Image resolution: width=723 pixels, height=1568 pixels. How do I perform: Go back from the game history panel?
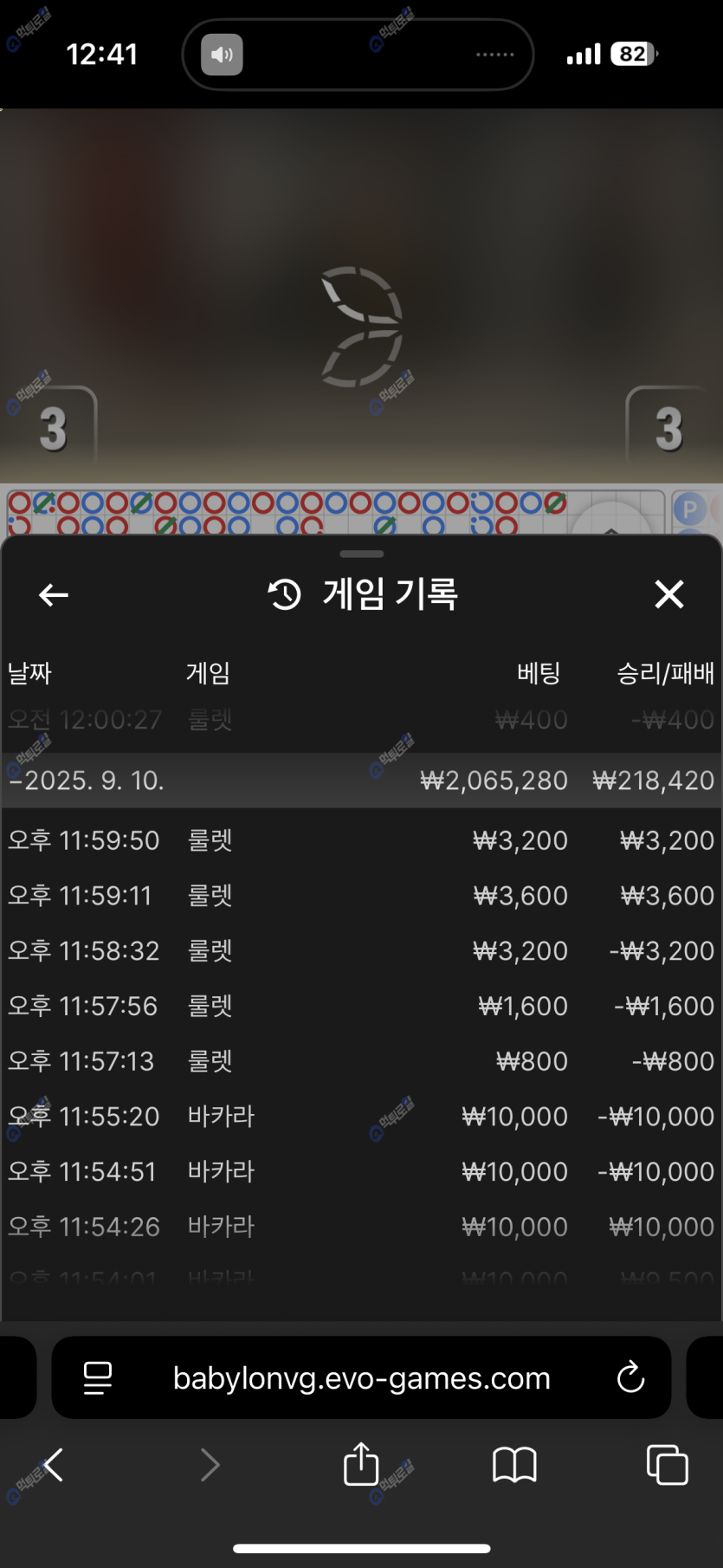pos(54,594)
